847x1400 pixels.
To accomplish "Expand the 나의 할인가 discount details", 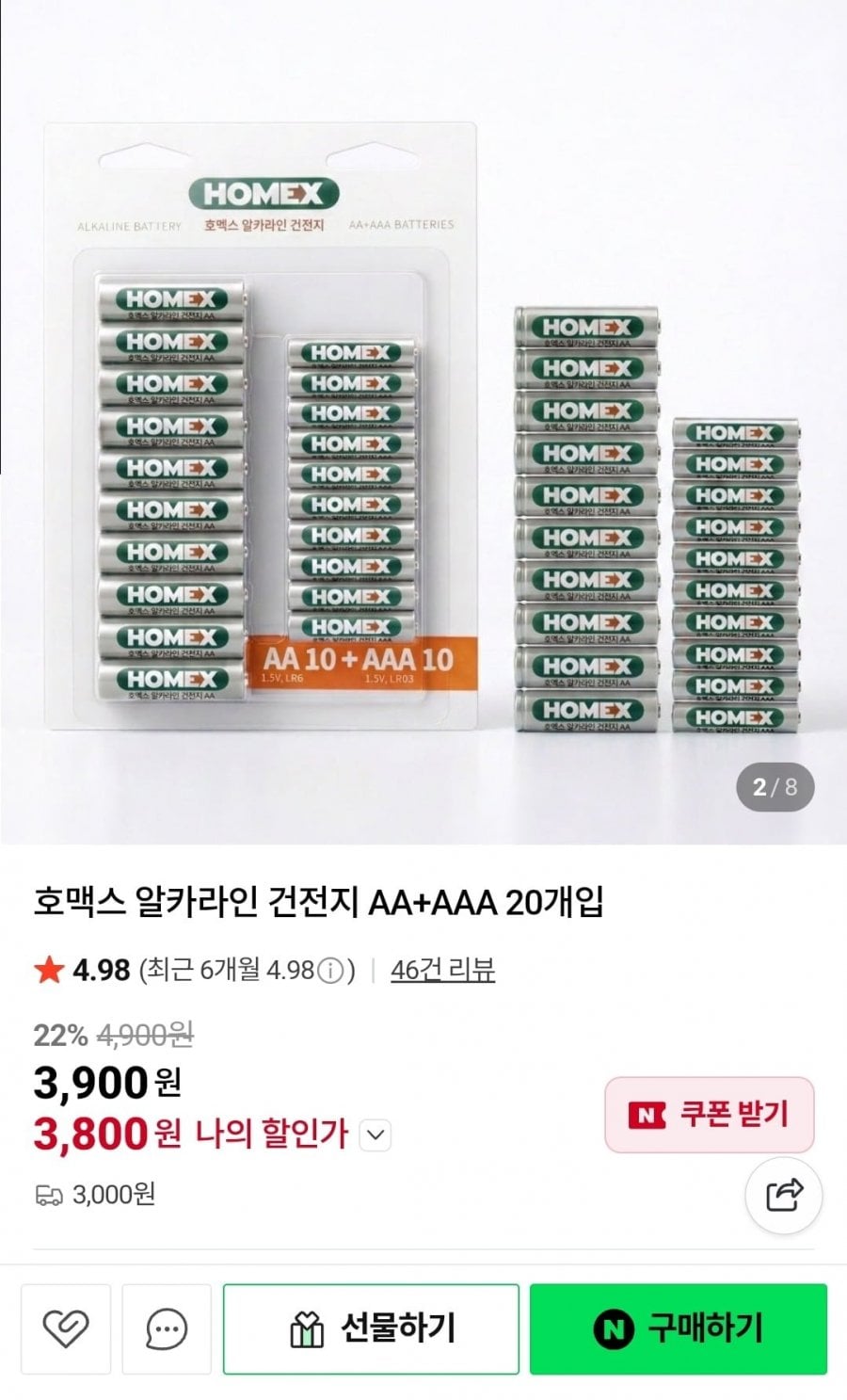I will click(x=376, y=1134).
